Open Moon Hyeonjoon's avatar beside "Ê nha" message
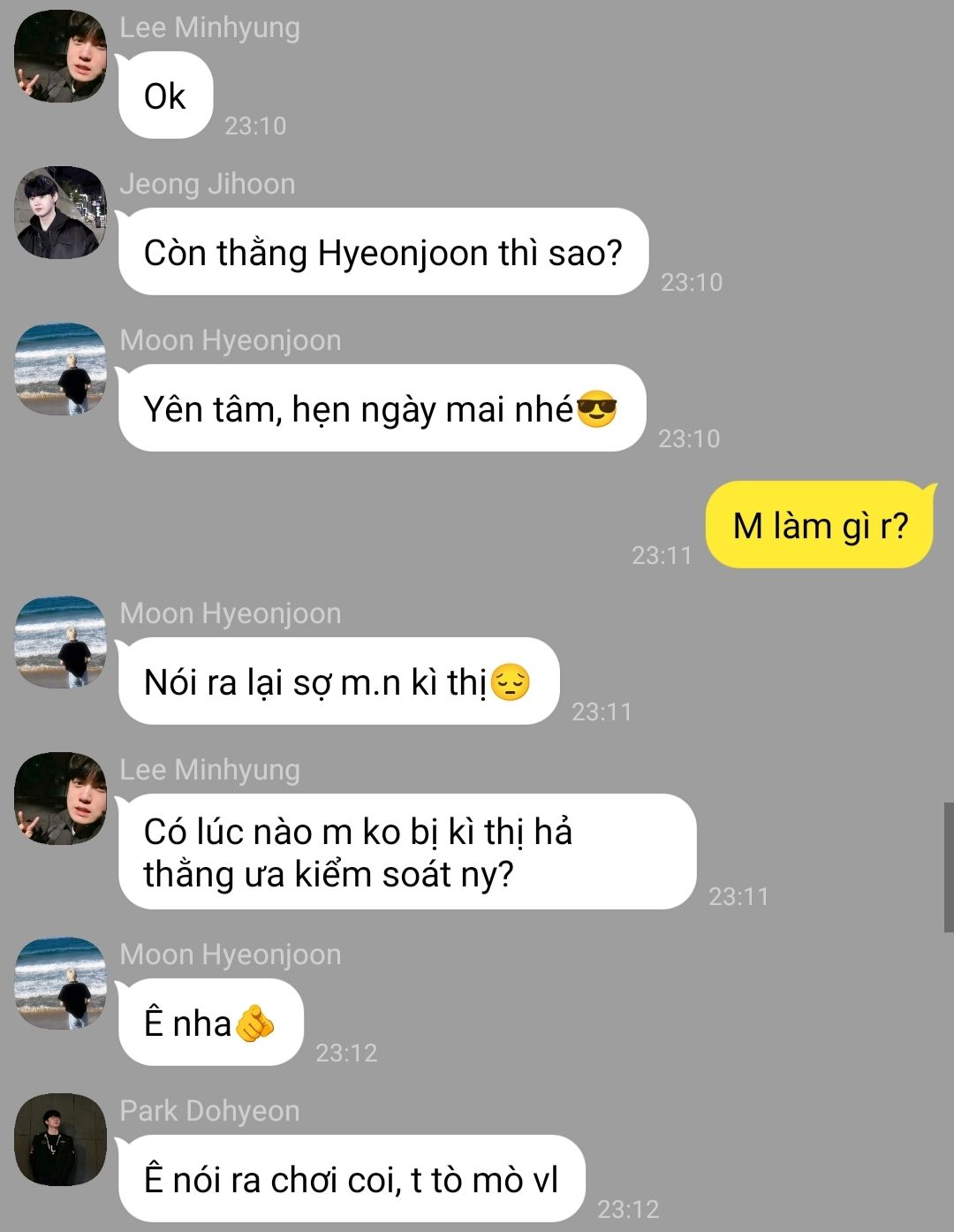This screenshot has width=954, height=1232. click(60, 983)
